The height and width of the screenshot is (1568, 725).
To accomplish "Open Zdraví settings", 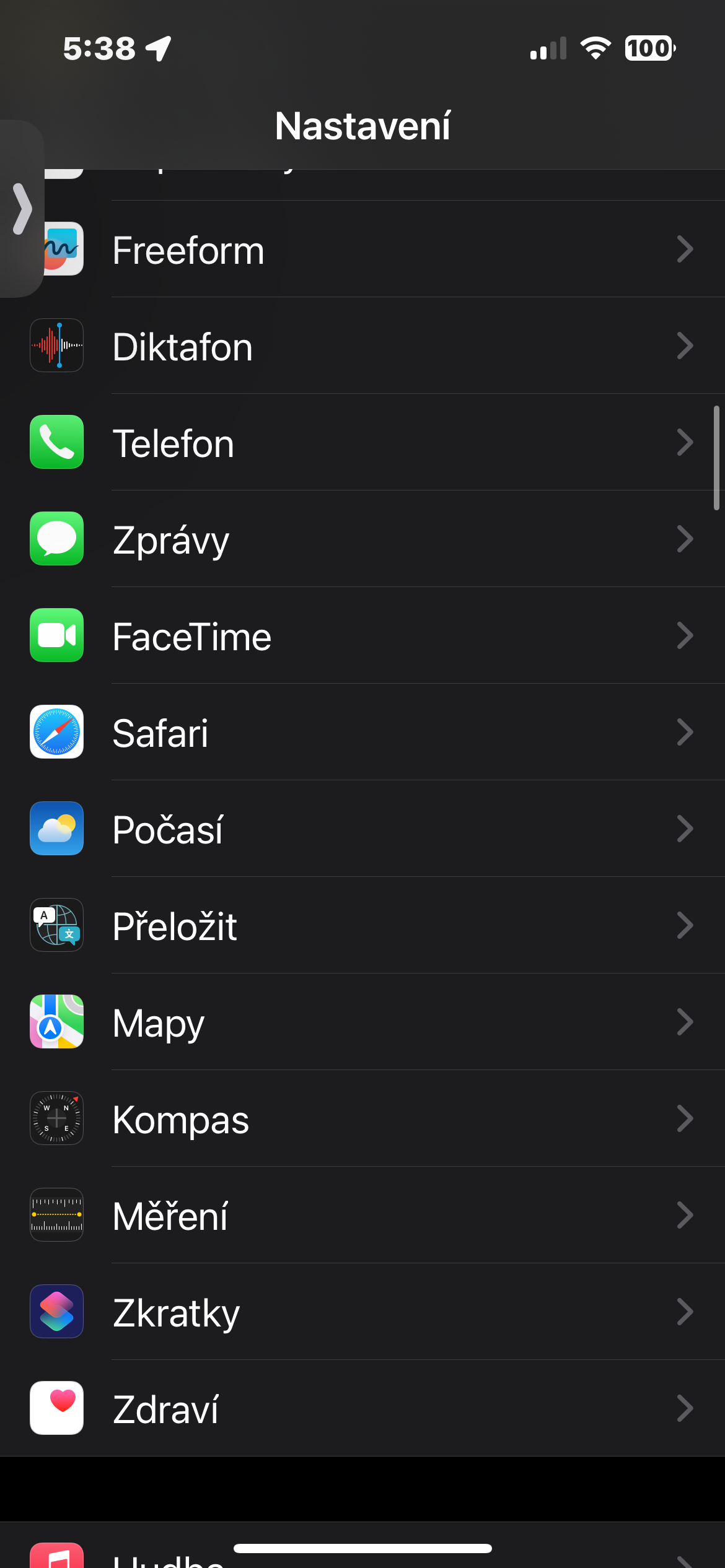I will pos(372,1409).
